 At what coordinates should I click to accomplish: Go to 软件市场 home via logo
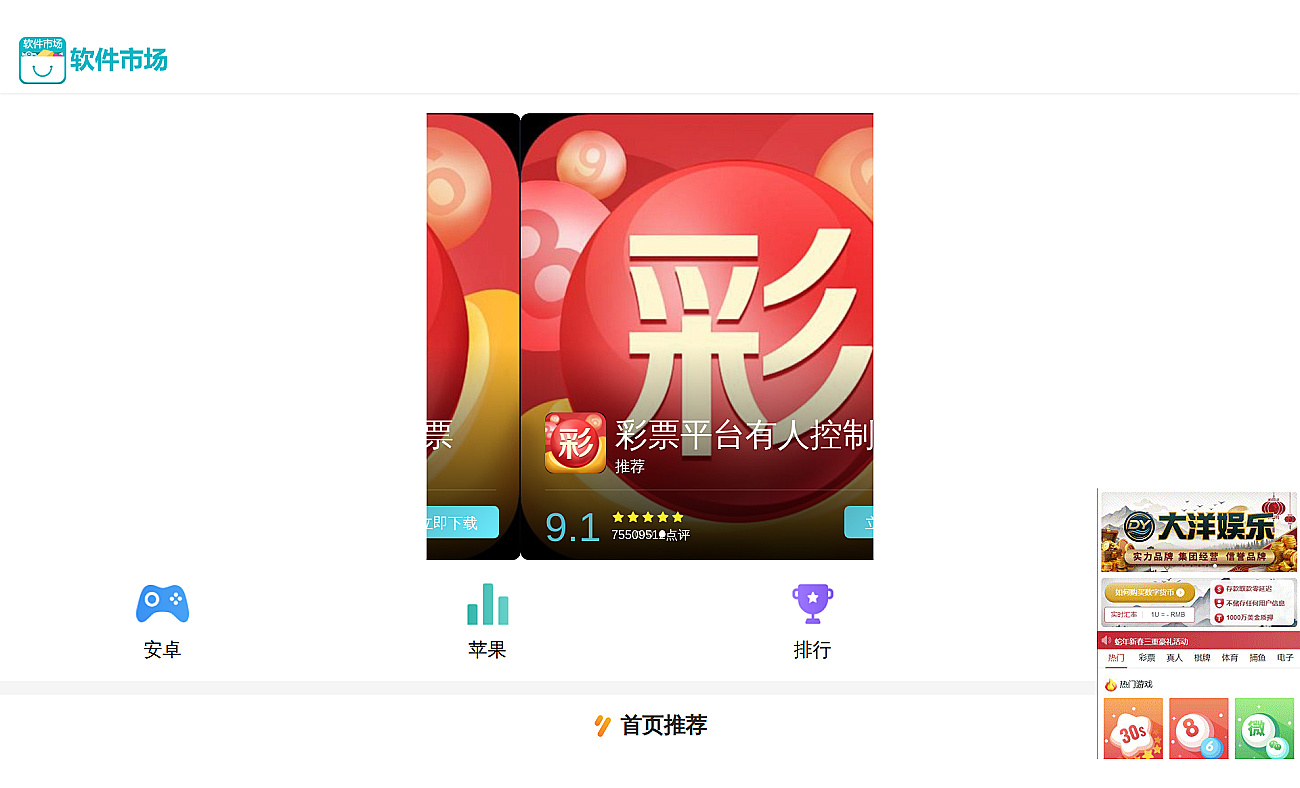[93, 60]
